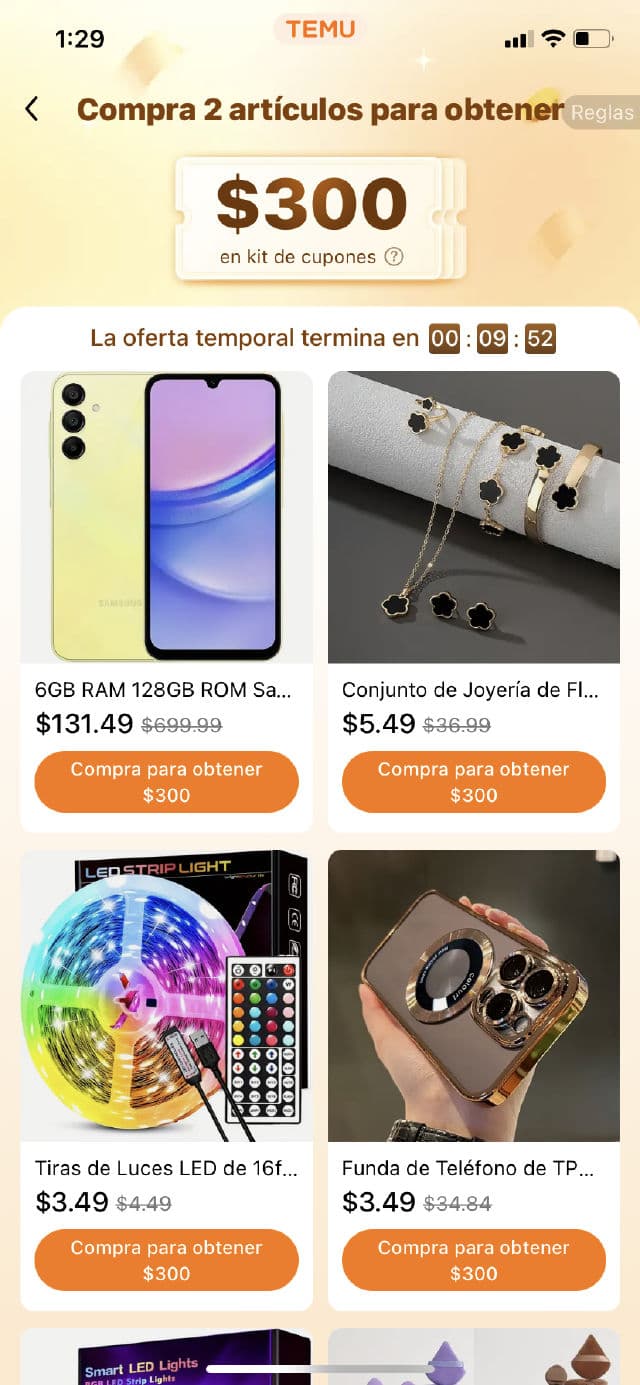
Task: Tap Compra para obtener $300 under Funda de Teléfono
Action: (474, 1260)
